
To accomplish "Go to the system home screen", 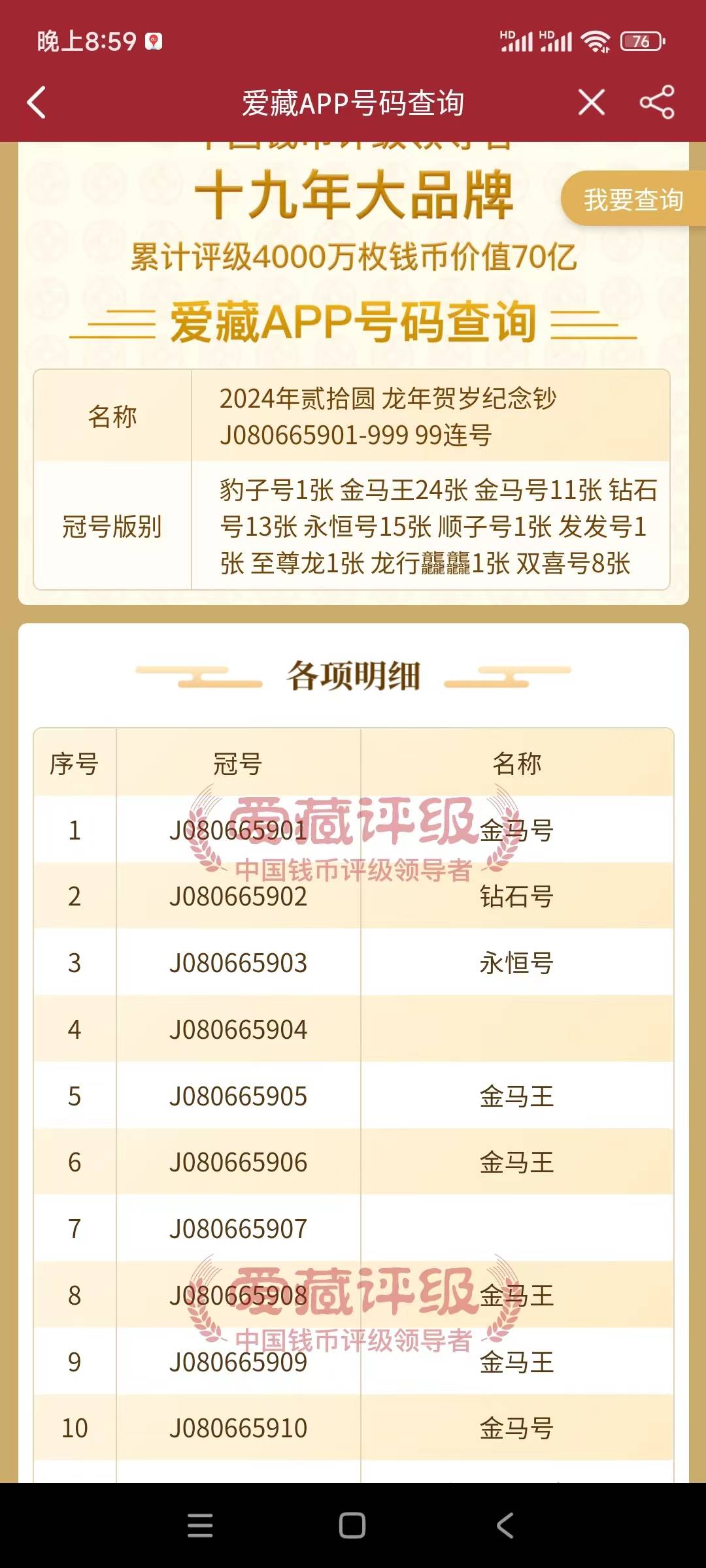I will pos(352,1526).
